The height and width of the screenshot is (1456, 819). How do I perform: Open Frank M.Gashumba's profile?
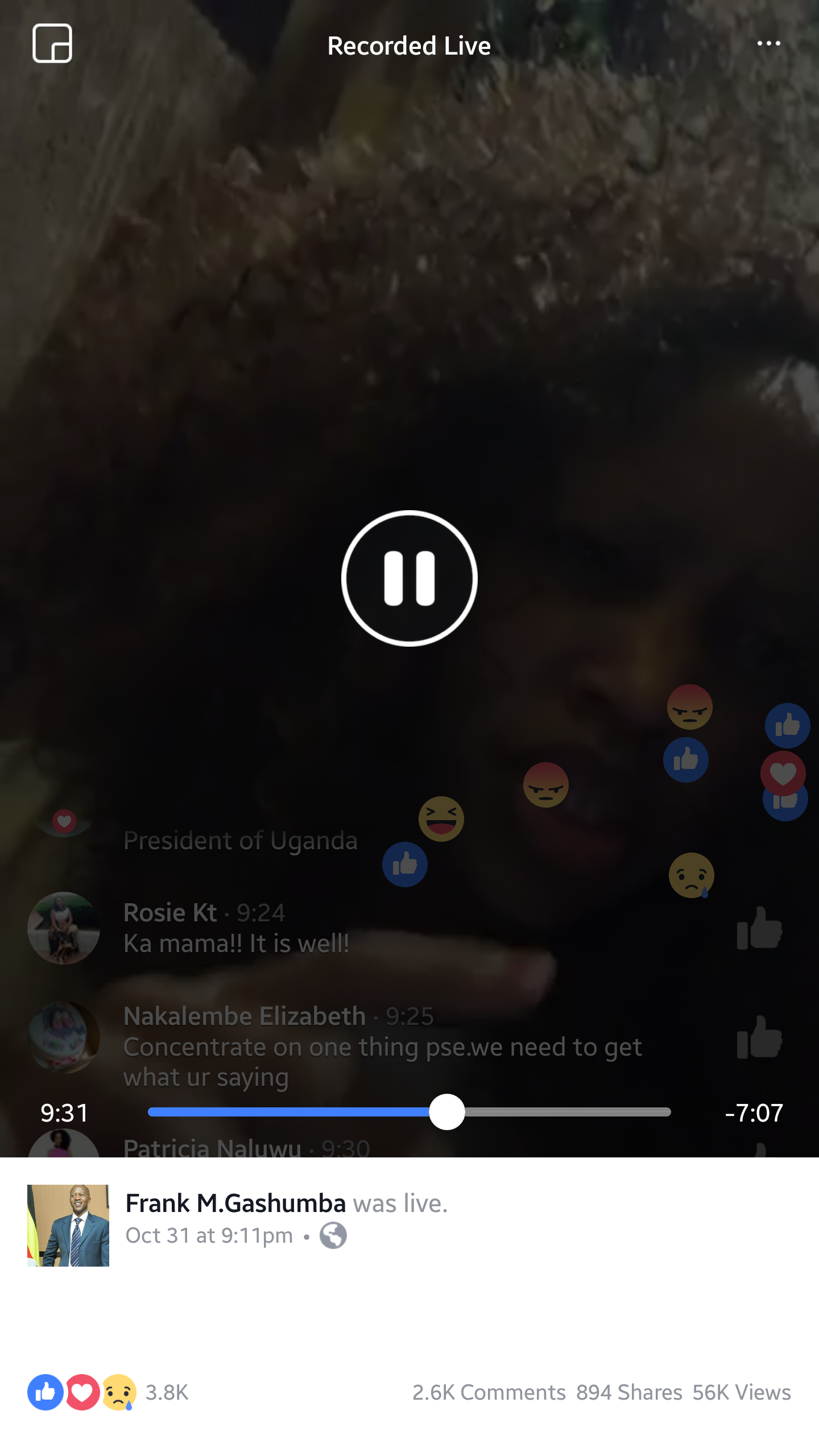(x=235, y=1203)
